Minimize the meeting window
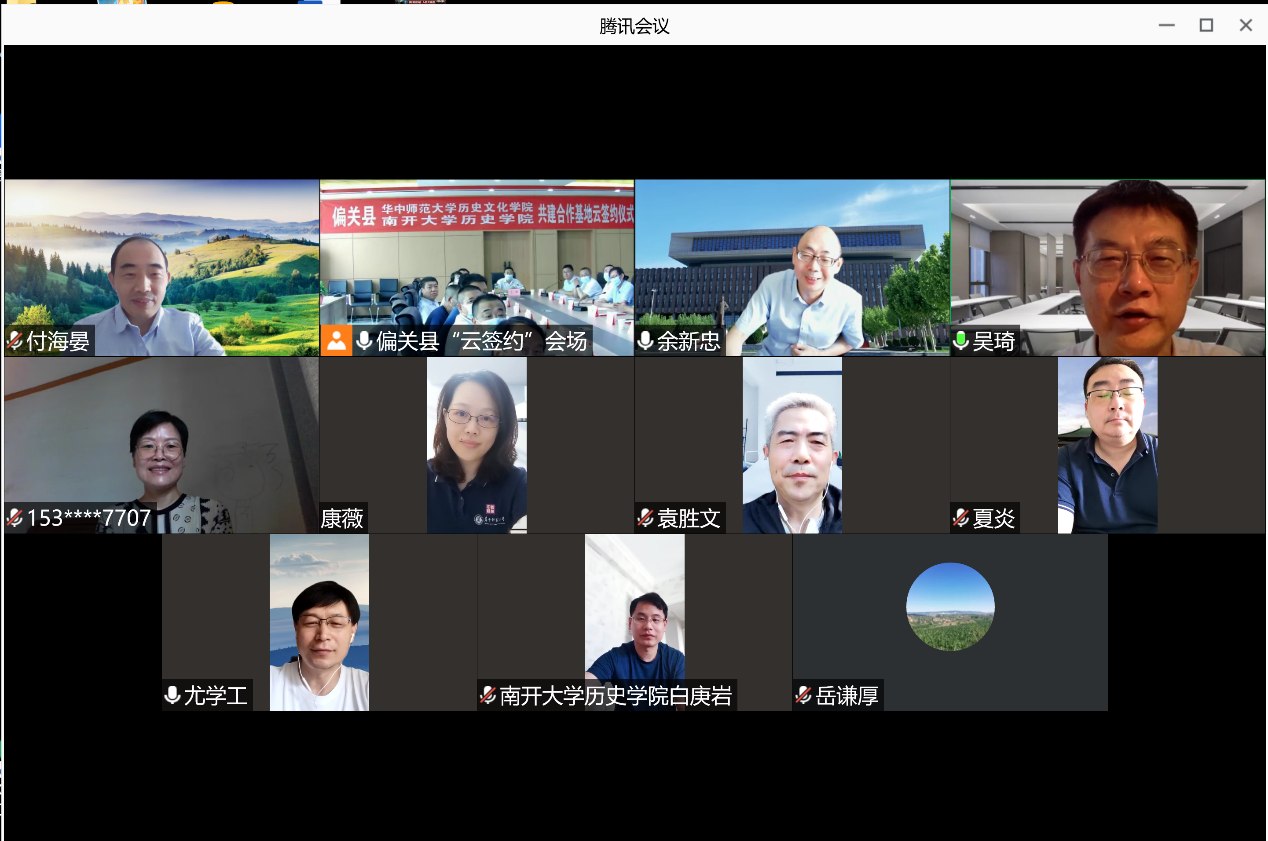The image size is (1268, 841). click(1166, 26)
